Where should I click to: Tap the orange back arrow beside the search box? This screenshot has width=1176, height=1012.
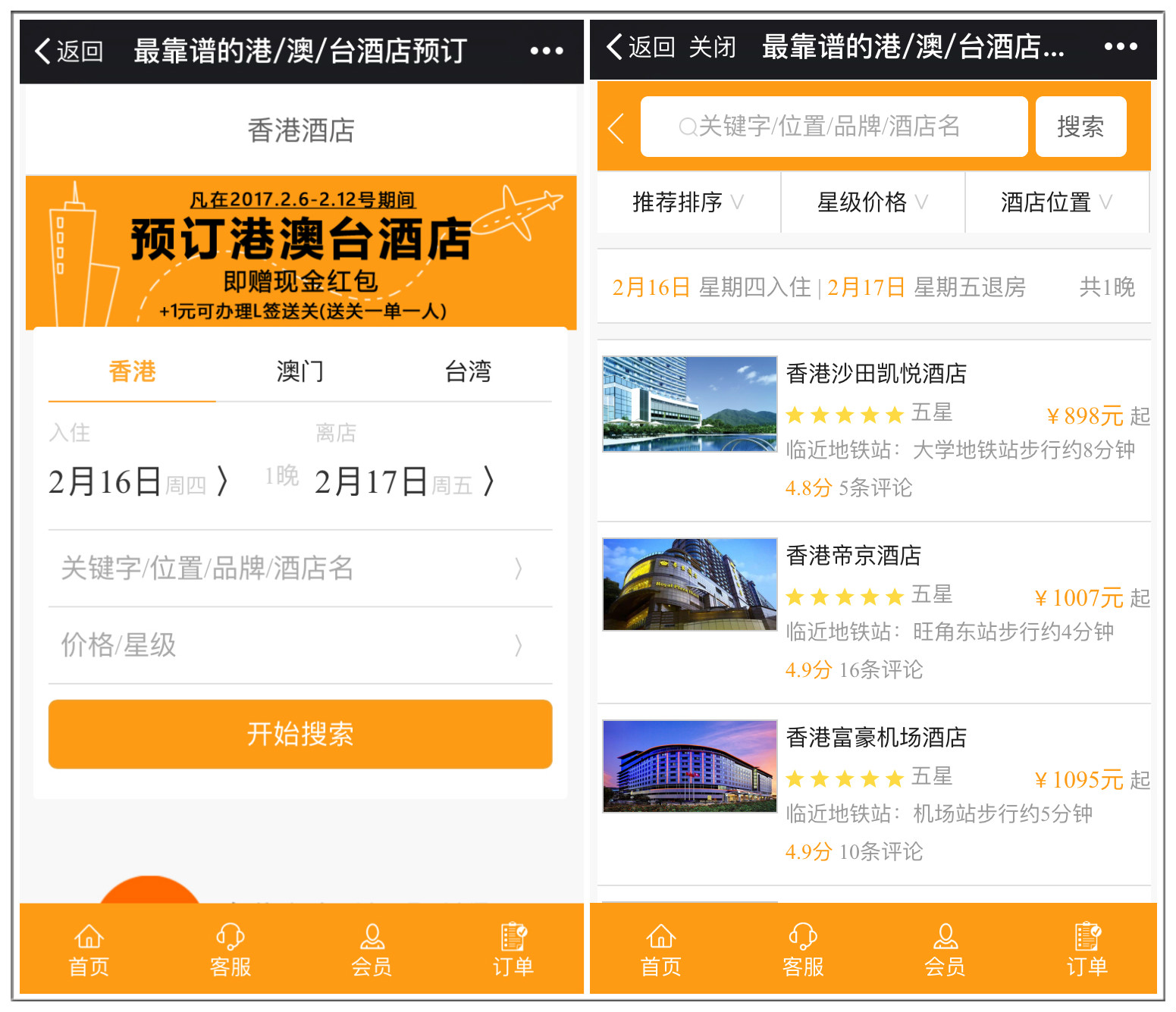[616, 127]
